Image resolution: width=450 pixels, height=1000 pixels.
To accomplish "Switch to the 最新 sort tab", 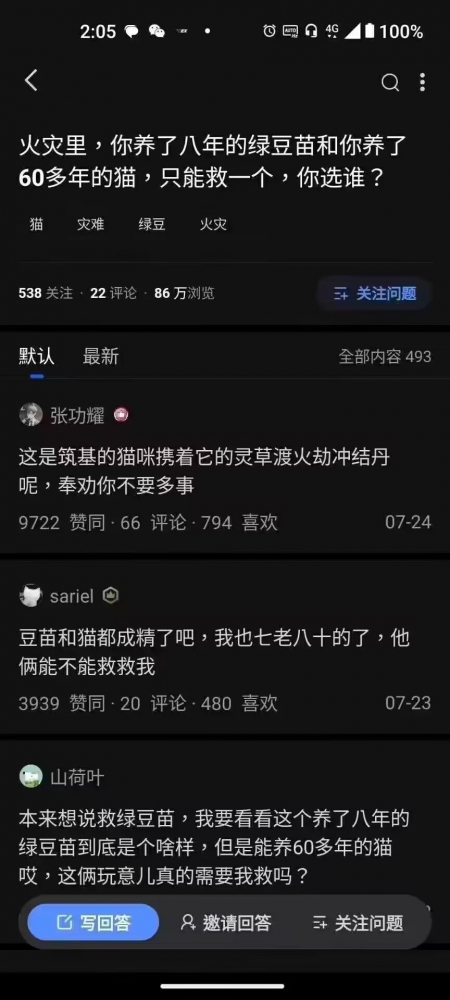I will [101, 356].
